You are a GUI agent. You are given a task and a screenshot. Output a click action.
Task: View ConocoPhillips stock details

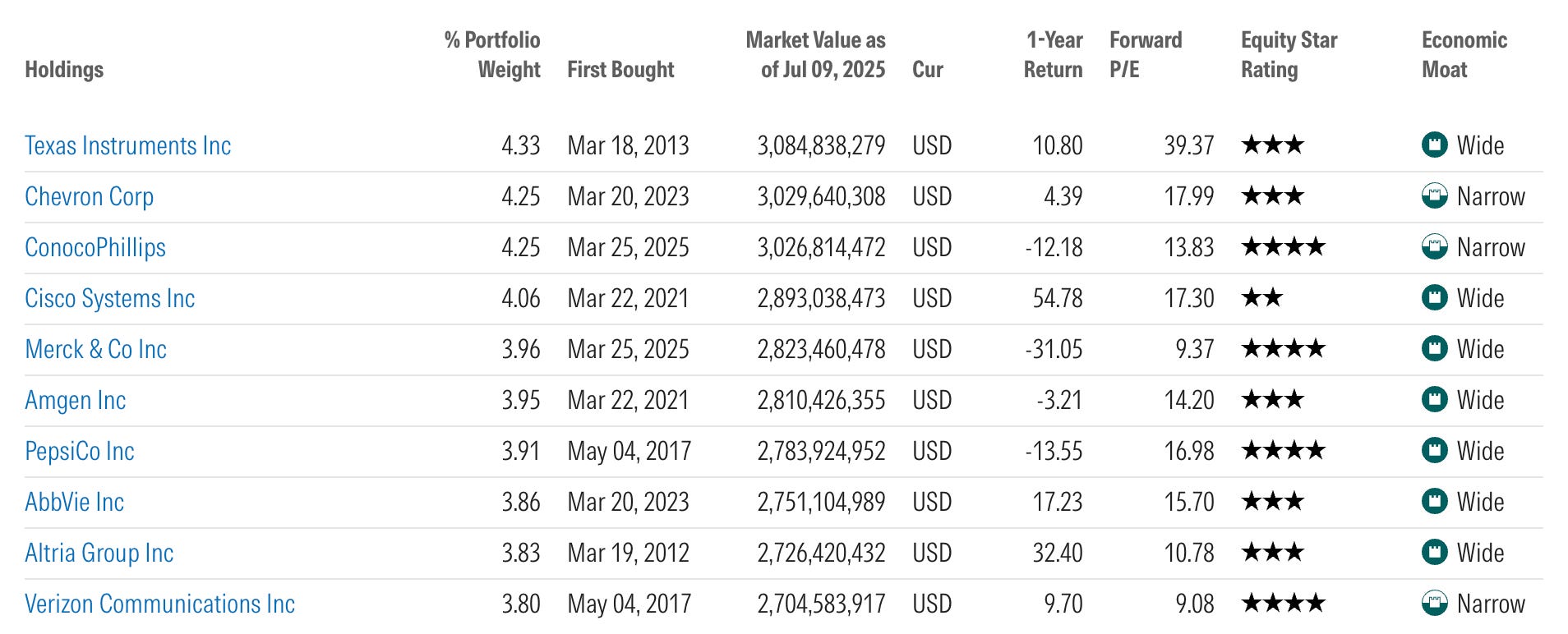point(95,247)
